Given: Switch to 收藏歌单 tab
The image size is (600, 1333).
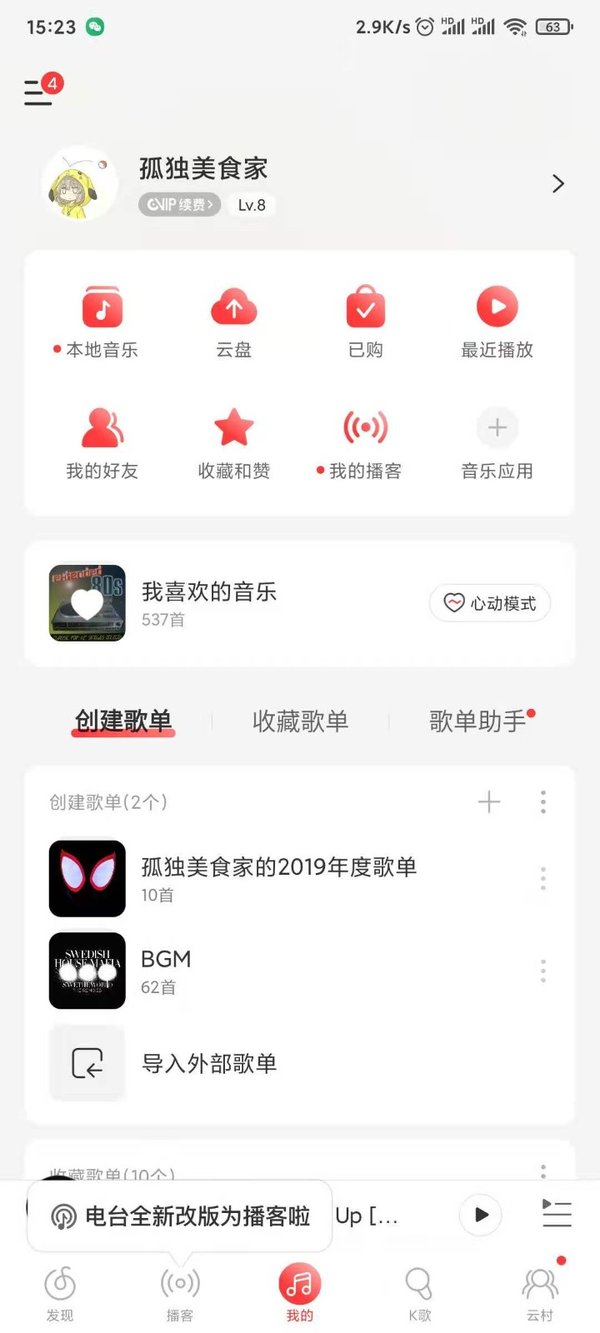Looking at the screenshot, I should pyautogui.click(x=300, y=721).
